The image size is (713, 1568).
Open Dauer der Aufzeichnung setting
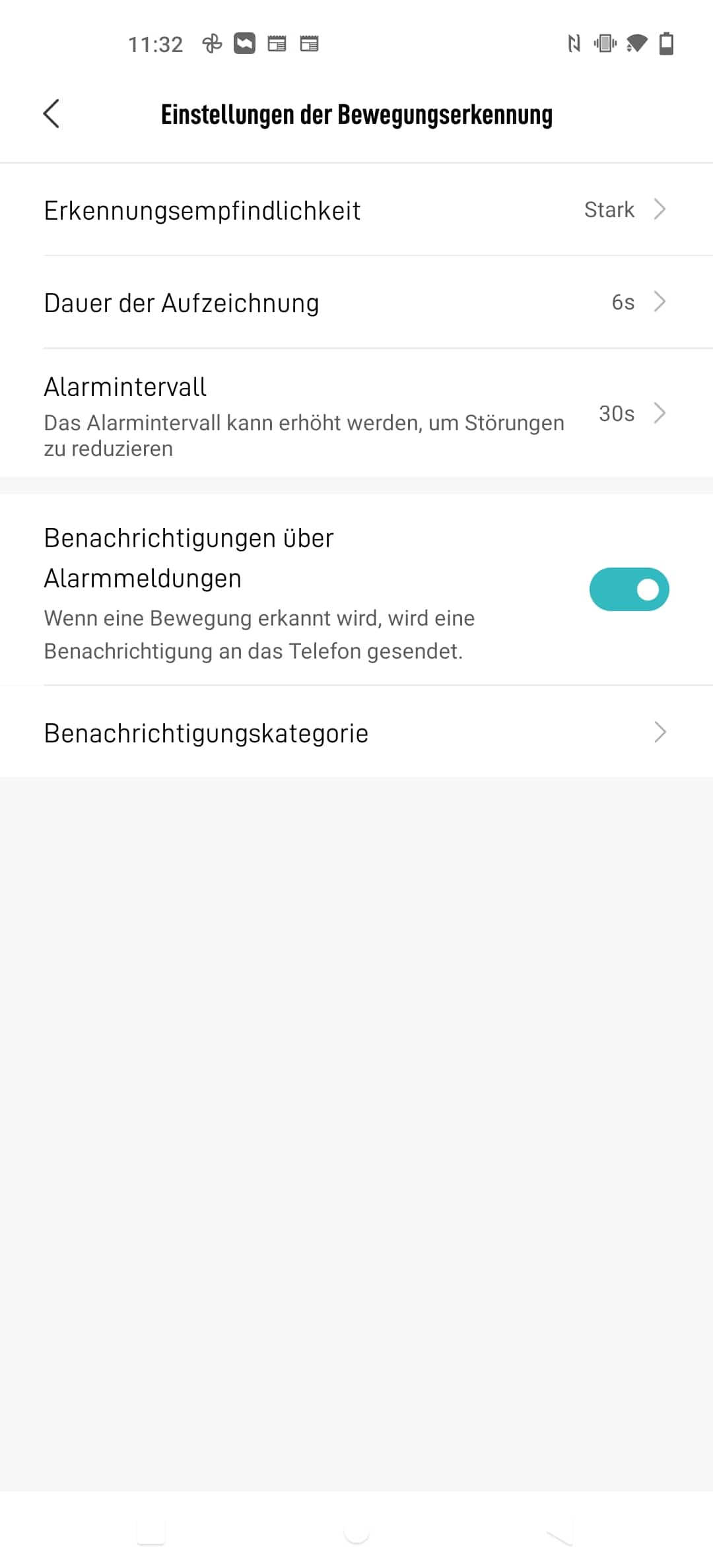click(356, 302)
